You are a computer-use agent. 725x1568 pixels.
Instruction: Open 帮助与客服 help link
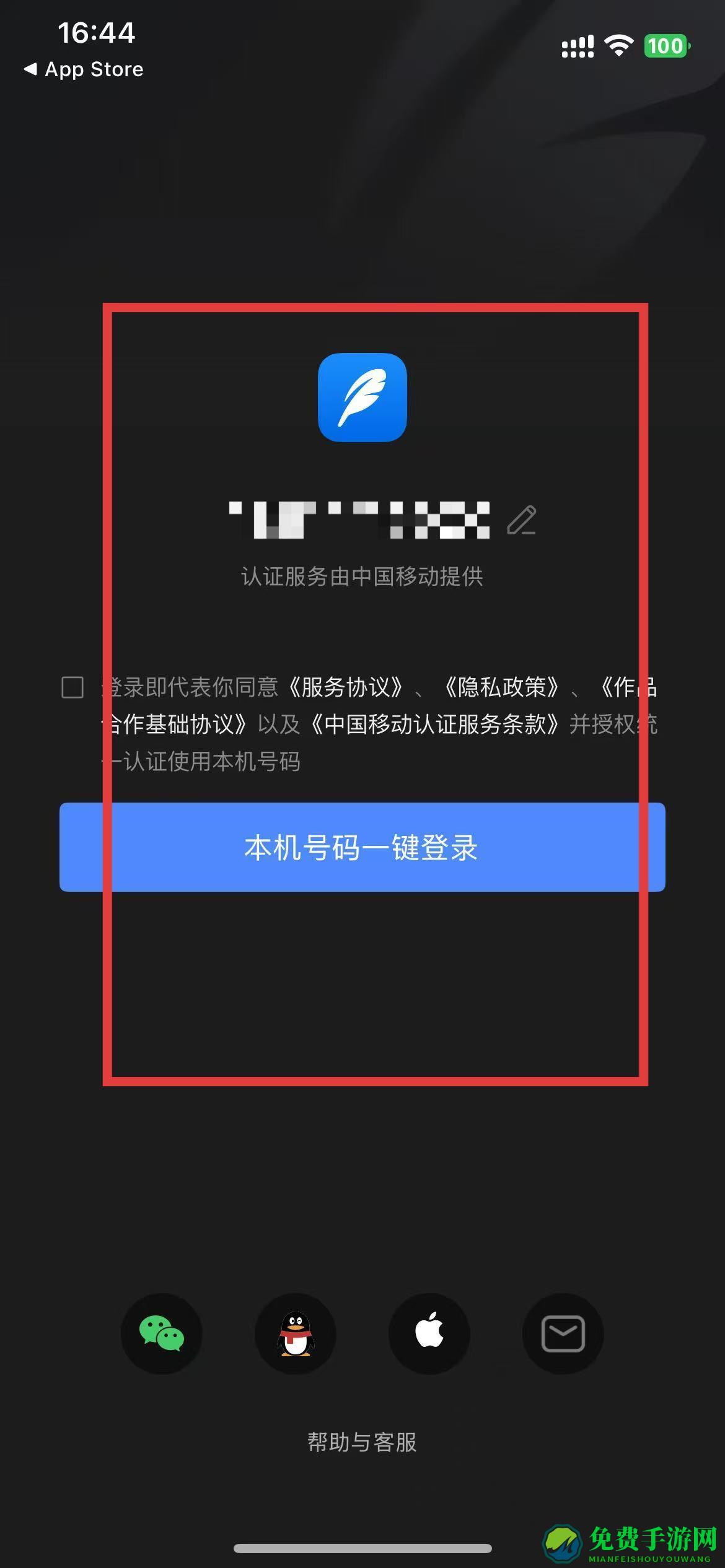(362, 1442)
